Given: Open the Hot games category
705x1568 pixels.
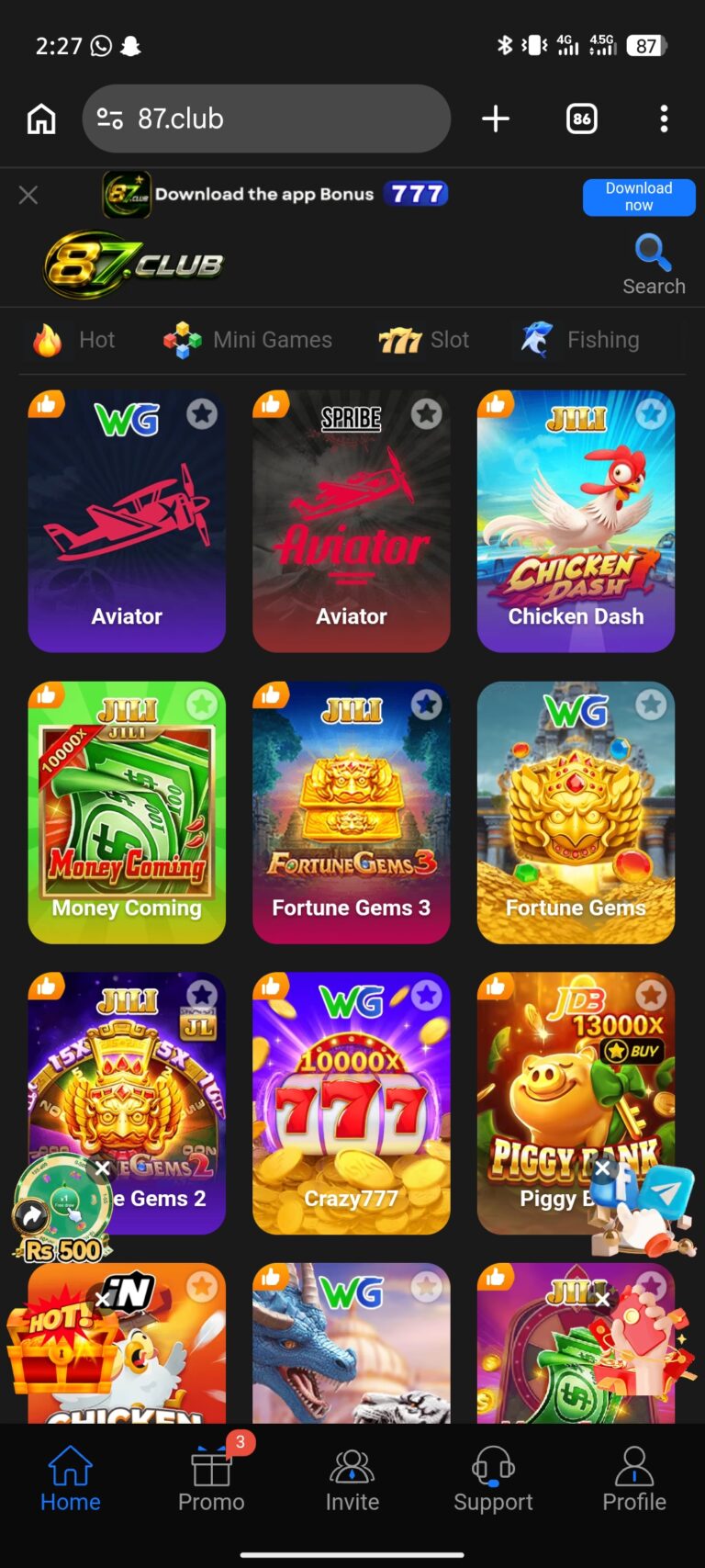Looking at the screenshot, I should (x=73, y=340).
